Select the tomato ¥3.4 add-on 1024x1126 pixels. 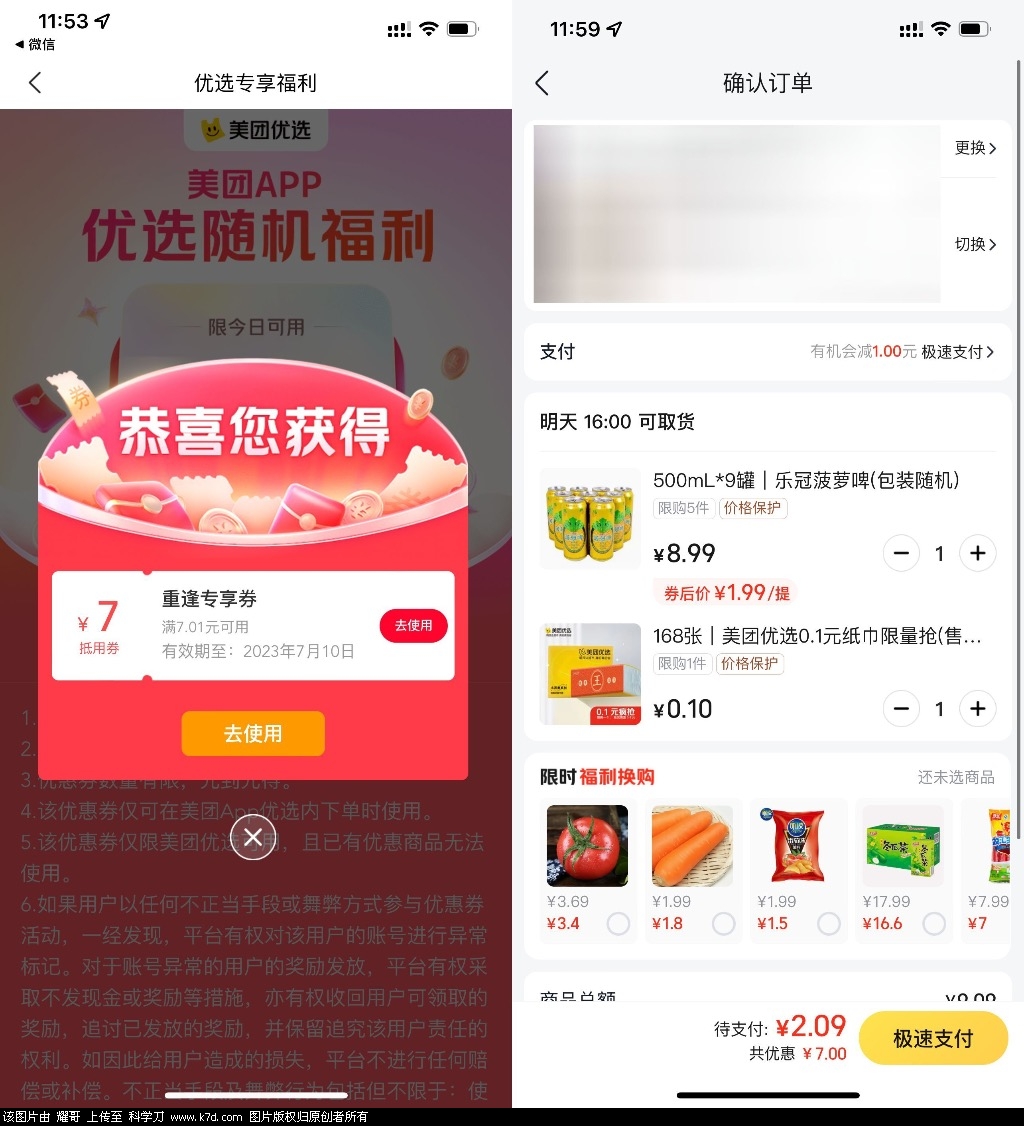tap(618, 923)
